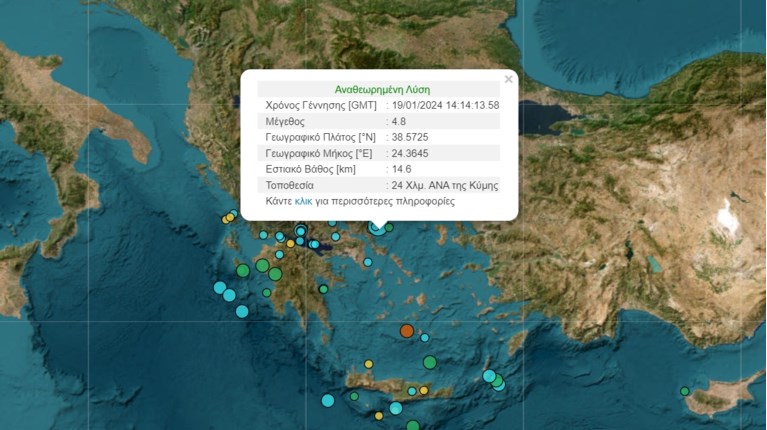Screen dimensions: 767x430
Task: Select the orange earthquake marker north of Crete
Action: [406, 331]
